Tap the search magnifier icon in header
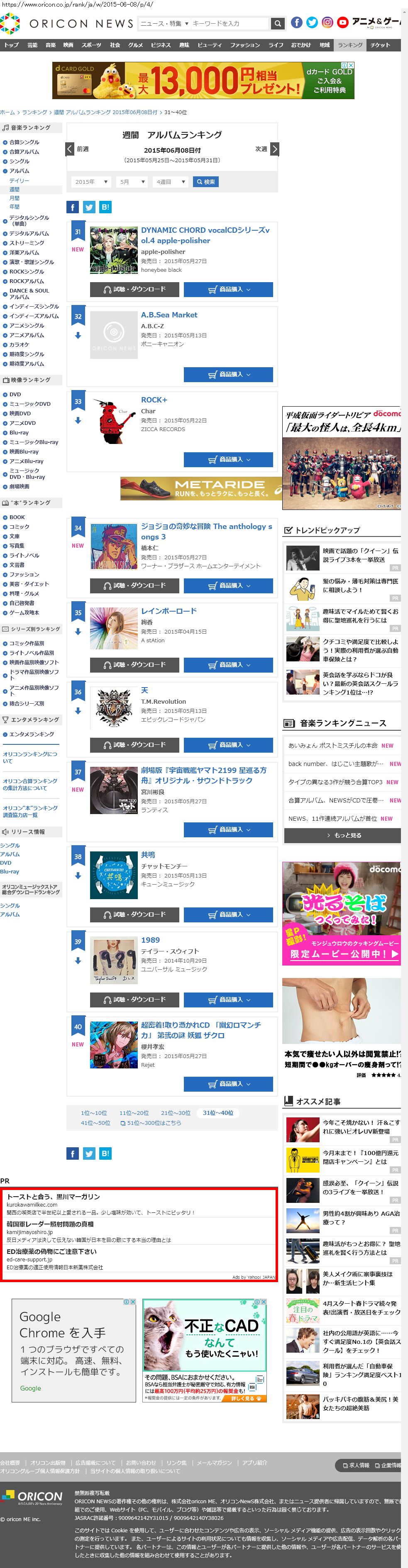This screenshot has height=1568, width=408. click(278, 24)
